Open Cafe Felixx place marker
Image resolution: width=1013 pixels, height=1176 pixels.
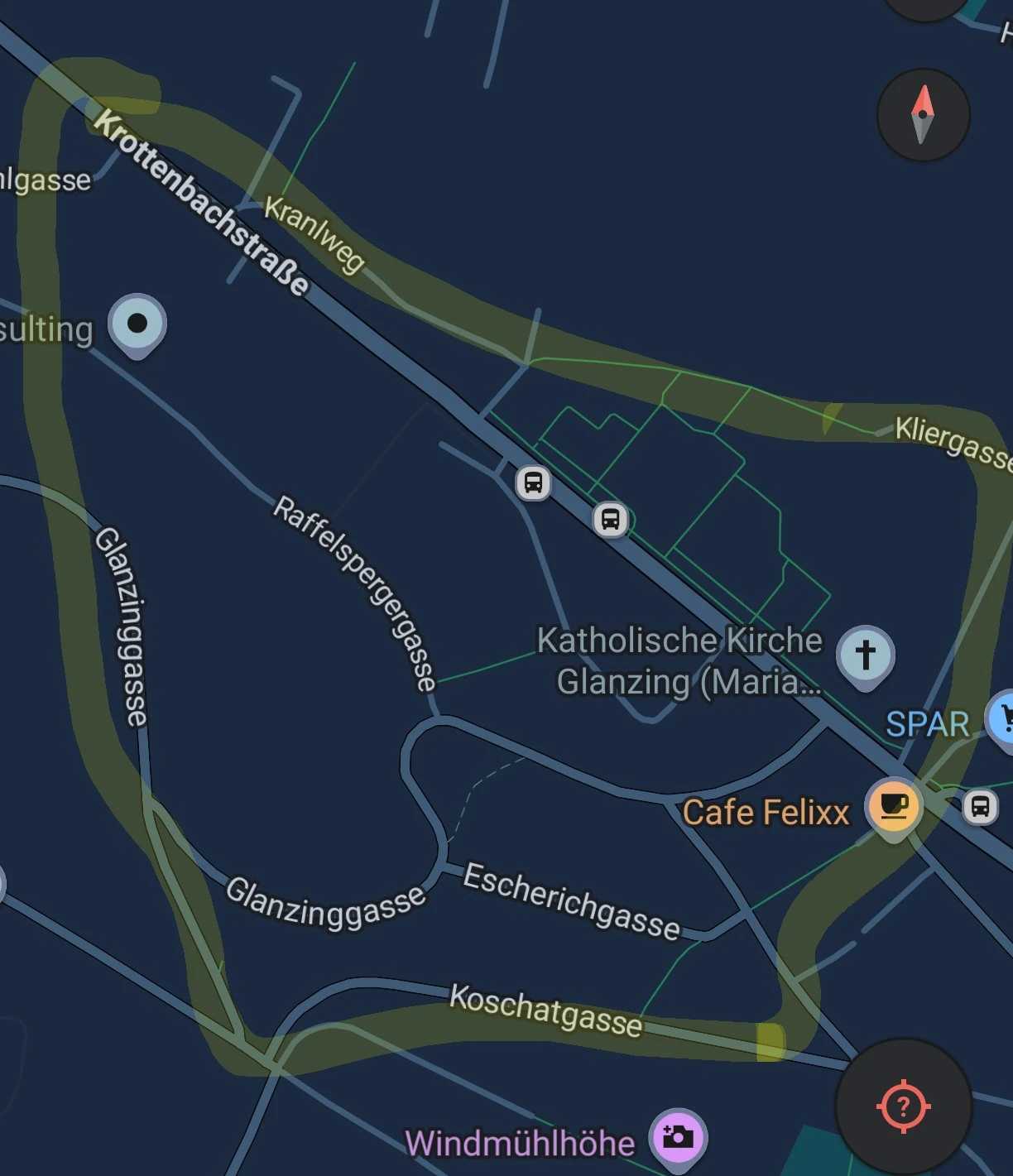click(893, 806)
